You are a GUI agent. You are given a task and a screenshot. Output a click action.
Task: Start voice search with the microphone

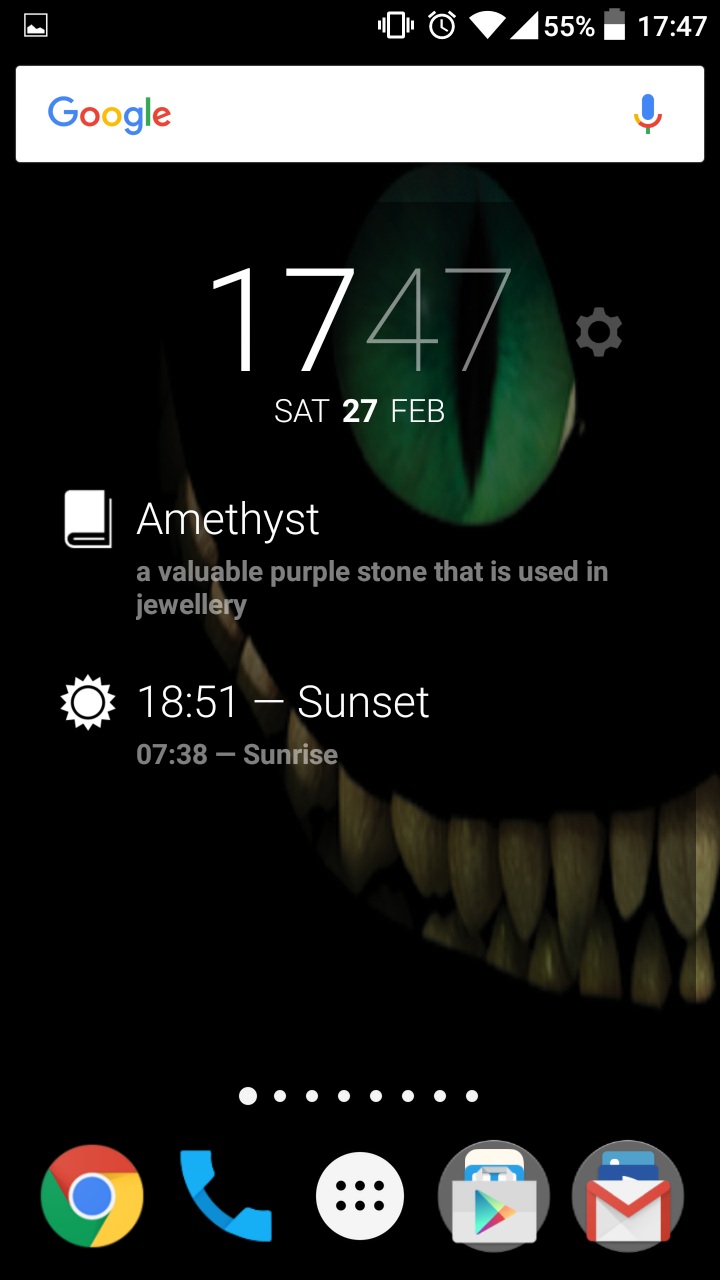coord(648,114)
